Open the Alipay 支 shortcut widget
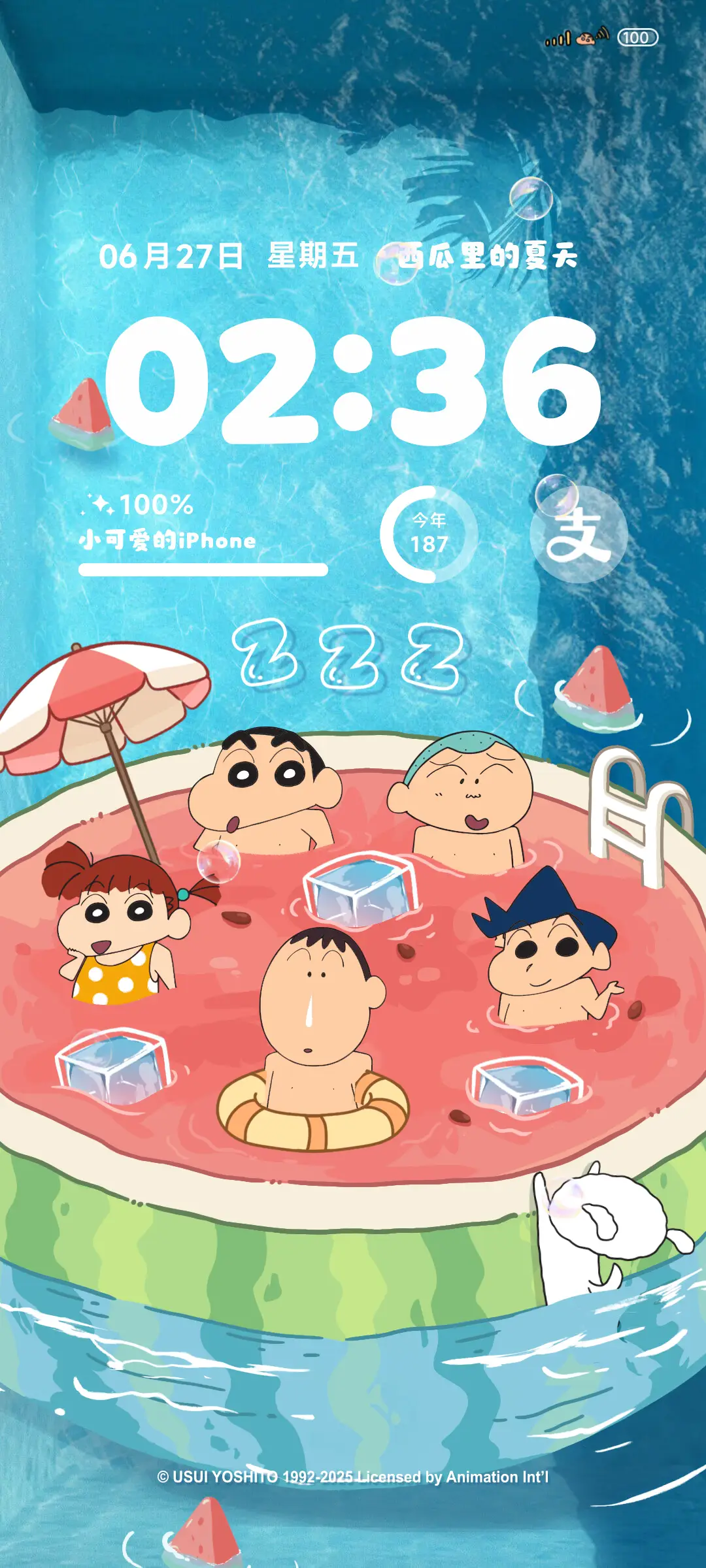This screenshot has height=1568, width=706. (x=579, y=534)
